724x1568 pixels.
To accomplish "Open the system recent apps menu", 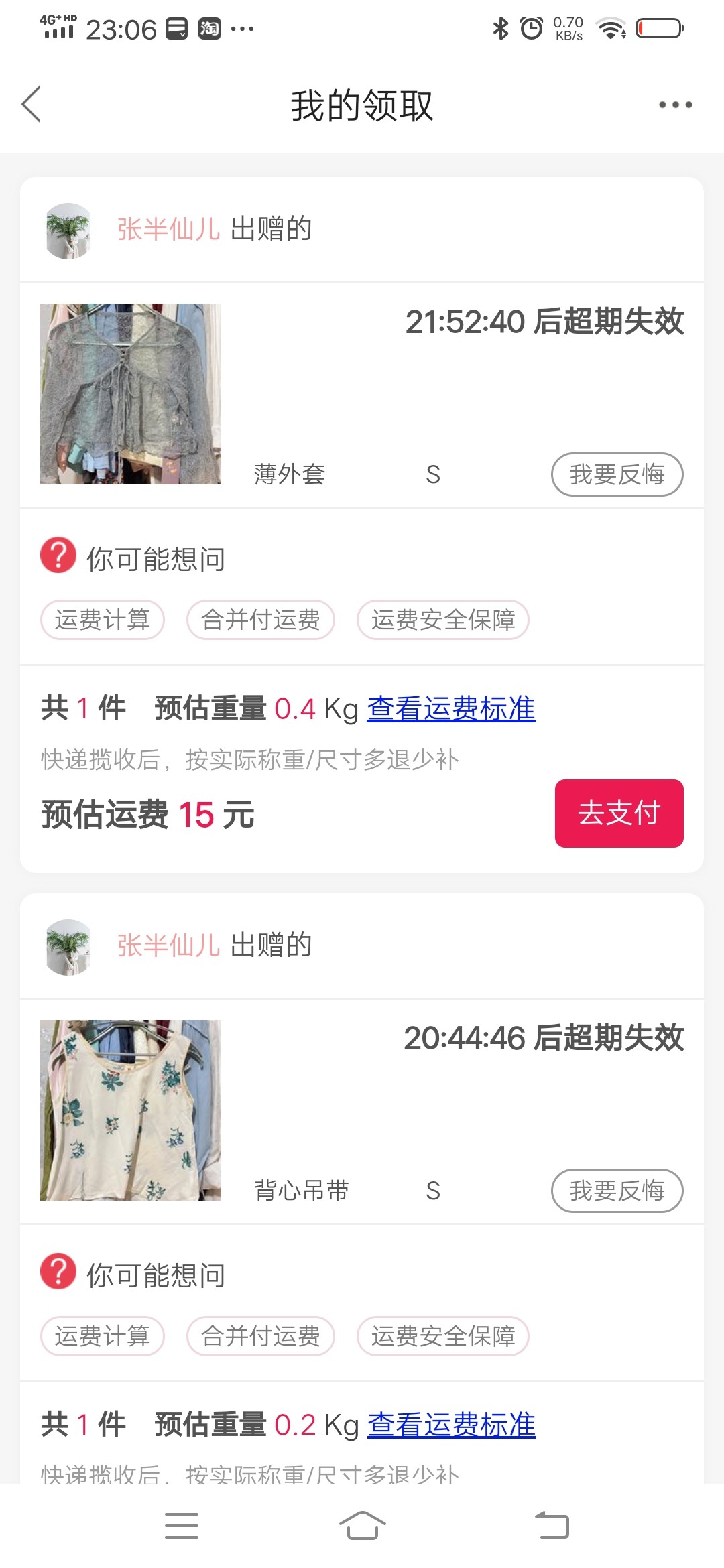I will click(182, 1526).
